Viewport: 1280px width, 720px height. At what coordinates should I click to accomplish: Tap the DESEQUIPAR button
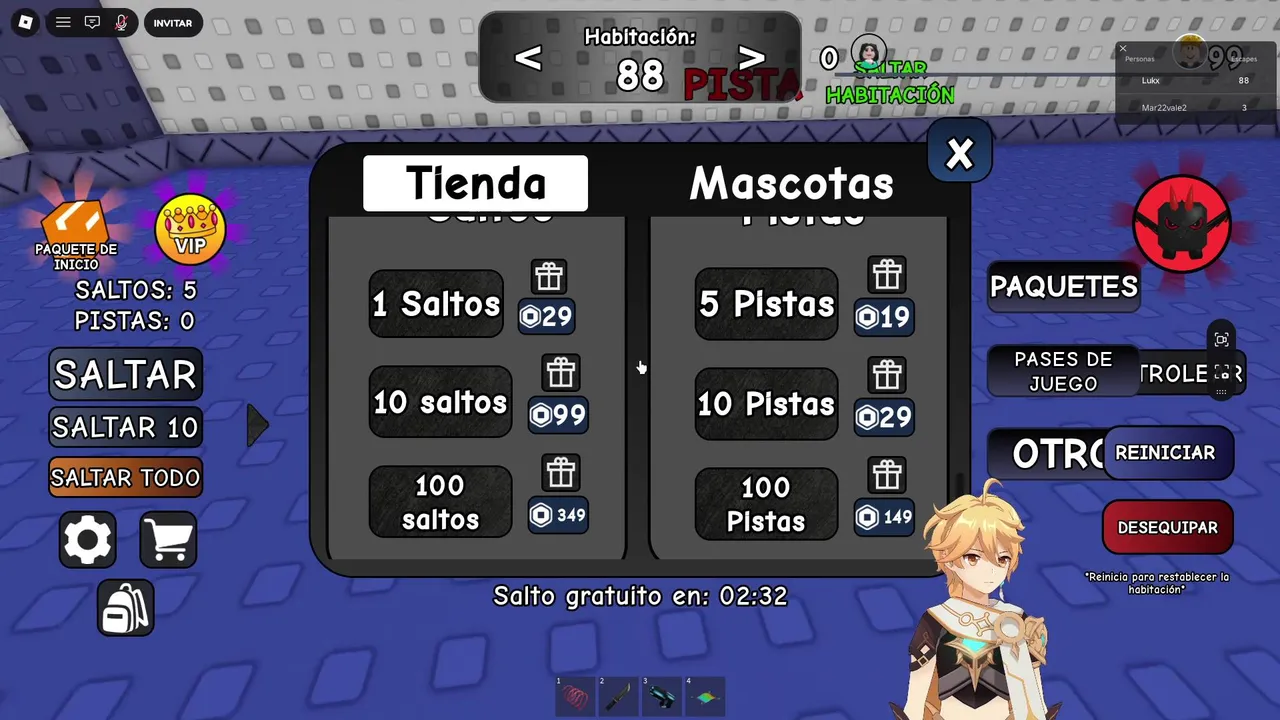[x=1167, y=527]
